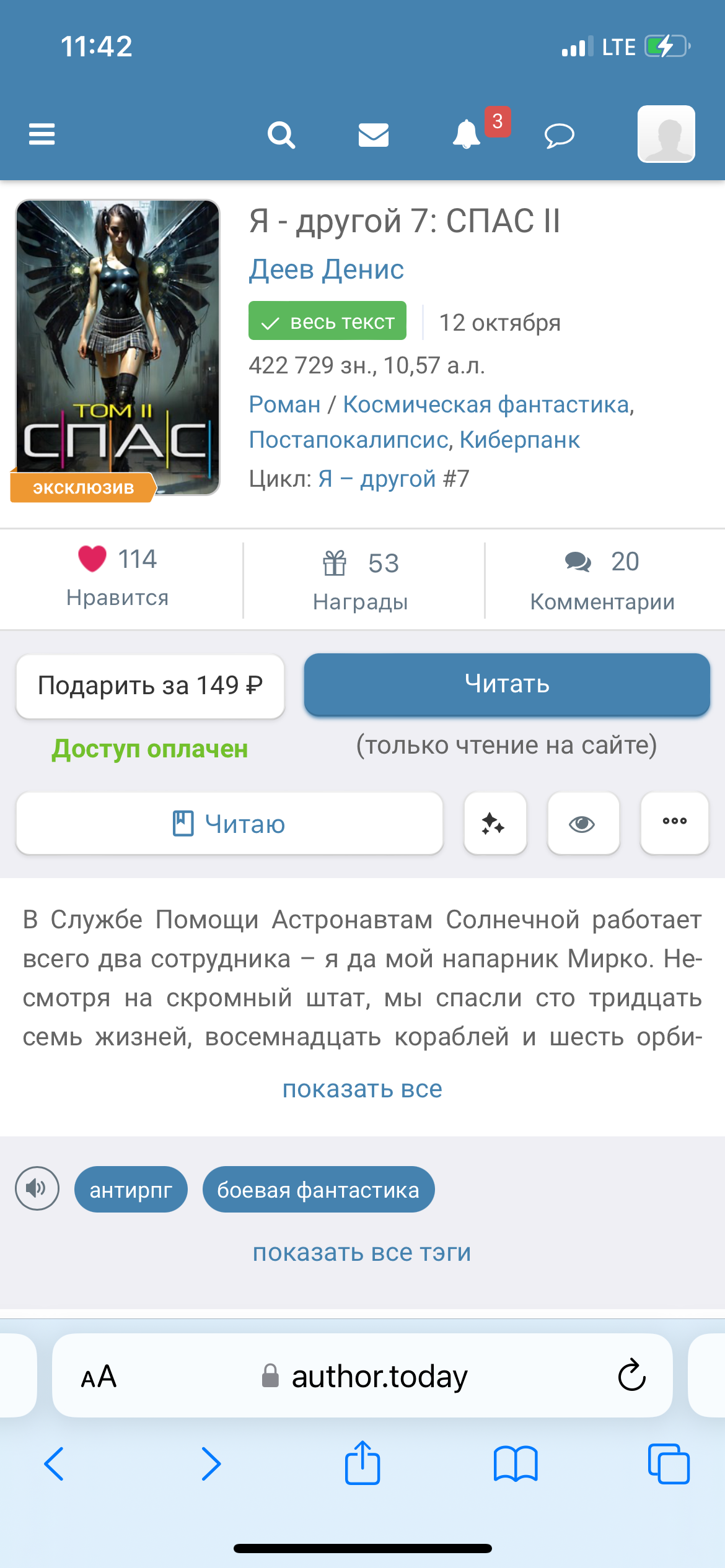This screenshot has width=725, height=1568.
Task: Like the book with the heart
Action: click(x=92, y=559)
